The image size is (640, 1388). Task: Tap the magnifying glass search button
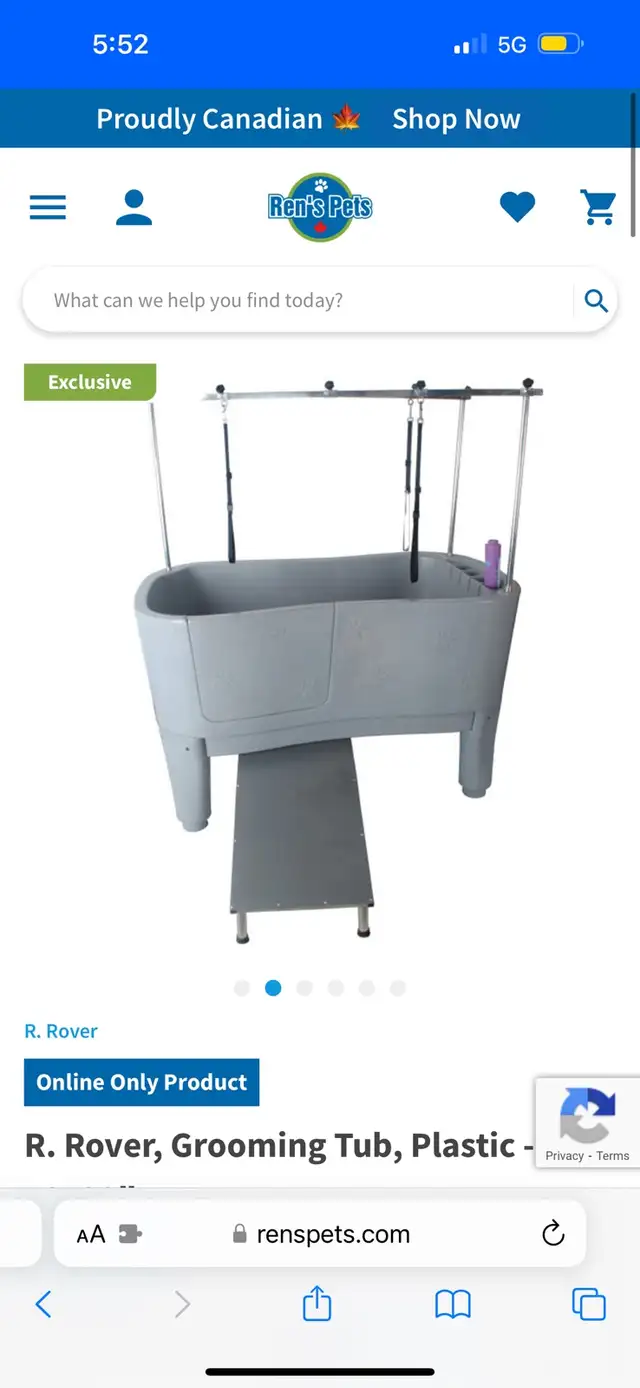[x=596, y=300]
